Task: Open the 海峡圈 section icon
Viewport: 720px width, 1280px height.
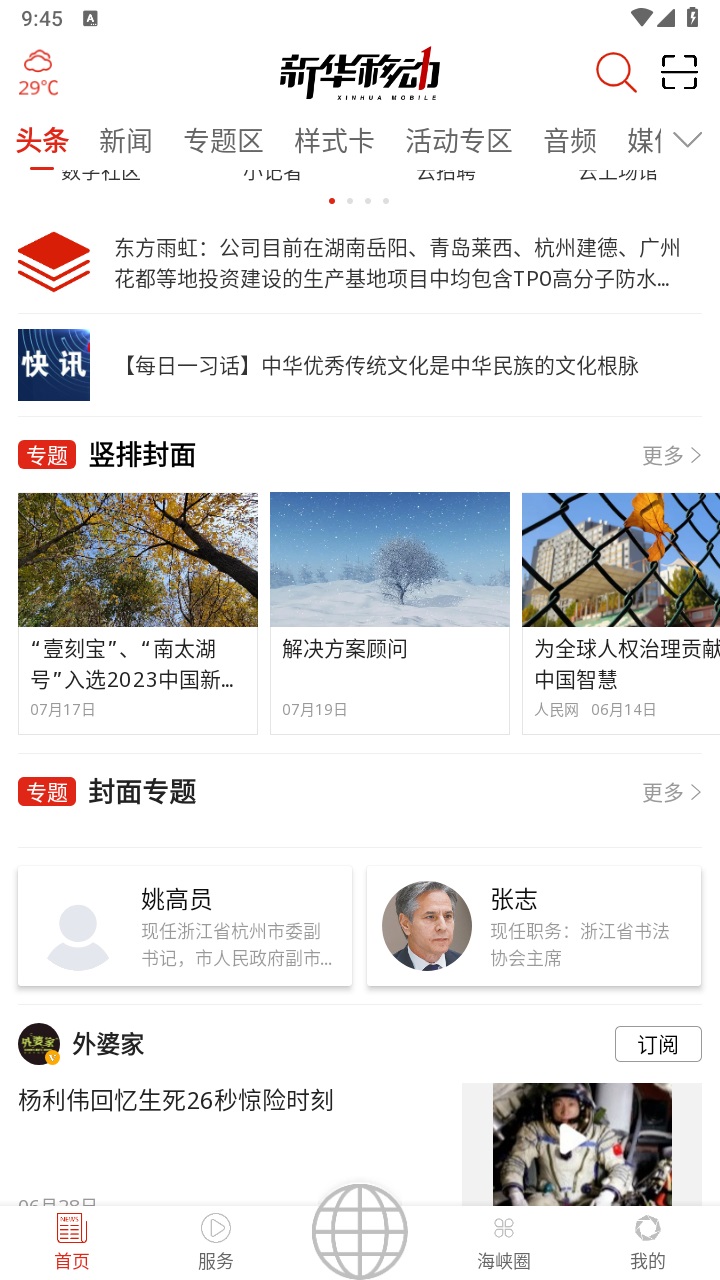Action: (x=503, y=1240)
